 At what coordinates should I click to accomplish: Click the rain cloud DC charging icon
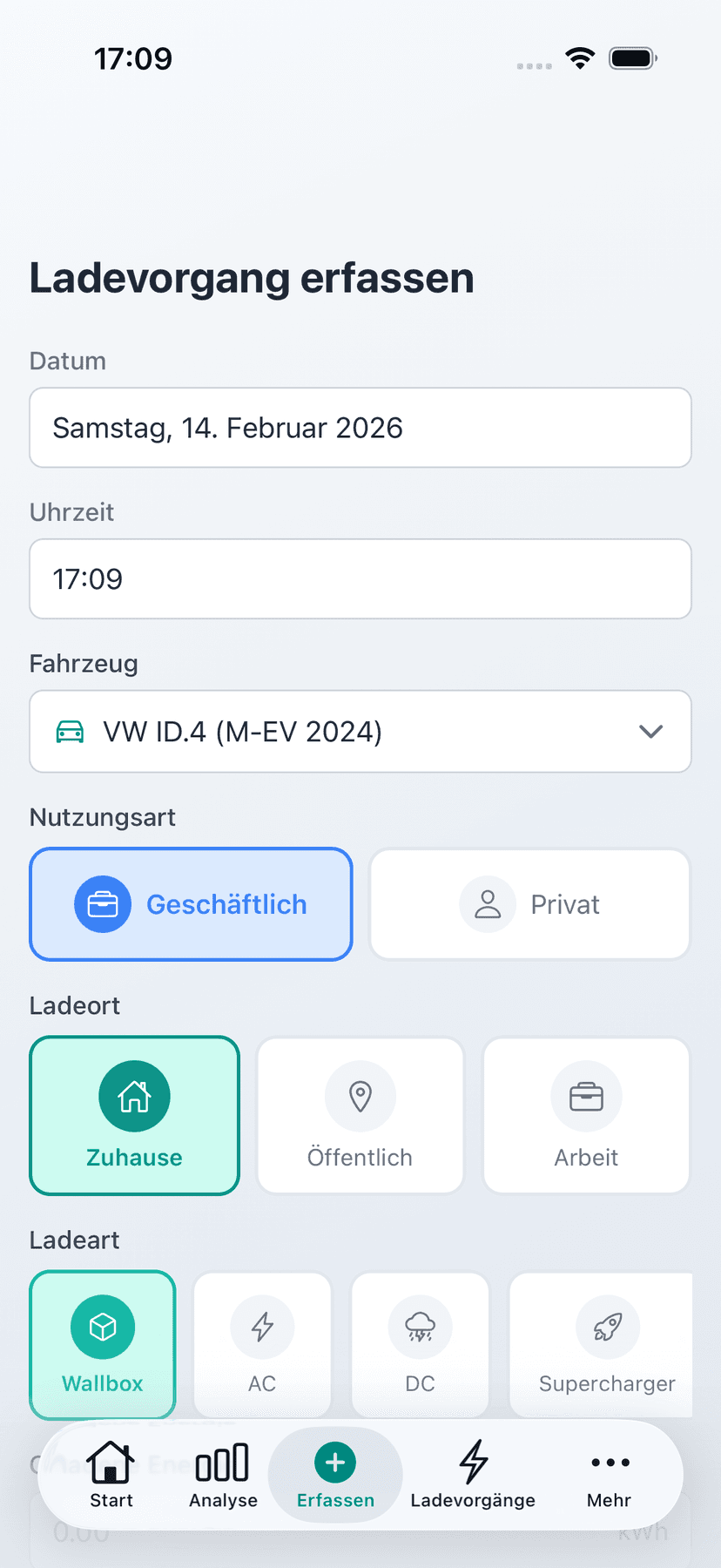(420, 1328)
